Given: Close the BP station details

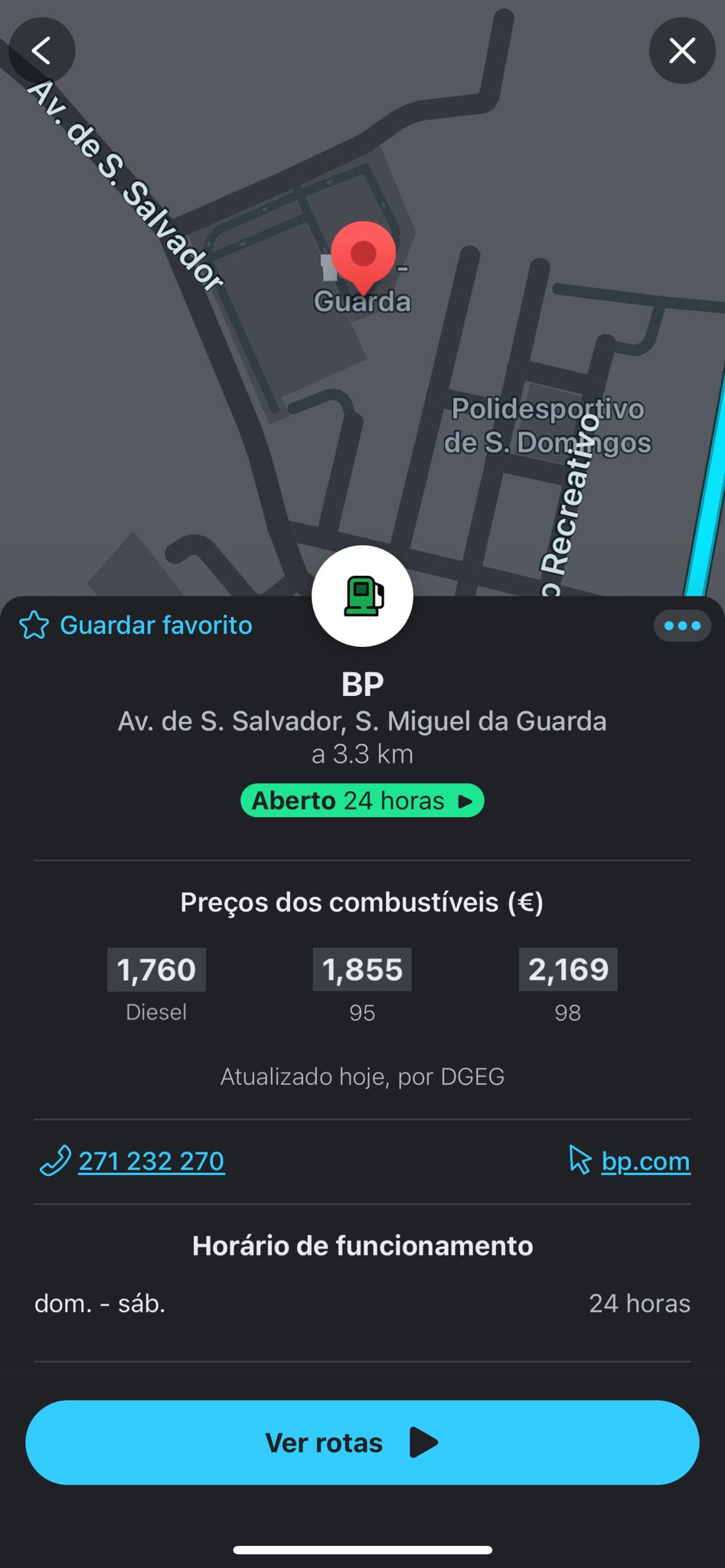Looking at the screenshot, I should click(682, 51).
